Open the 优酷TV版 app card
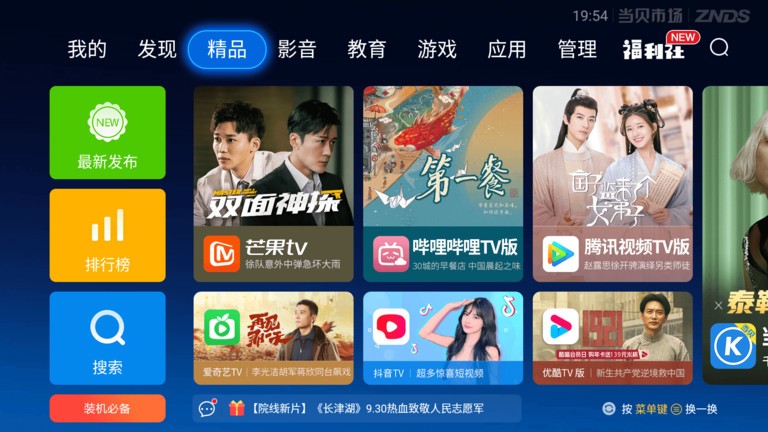Viewport: 768px width, 432px height. [612, 338]
